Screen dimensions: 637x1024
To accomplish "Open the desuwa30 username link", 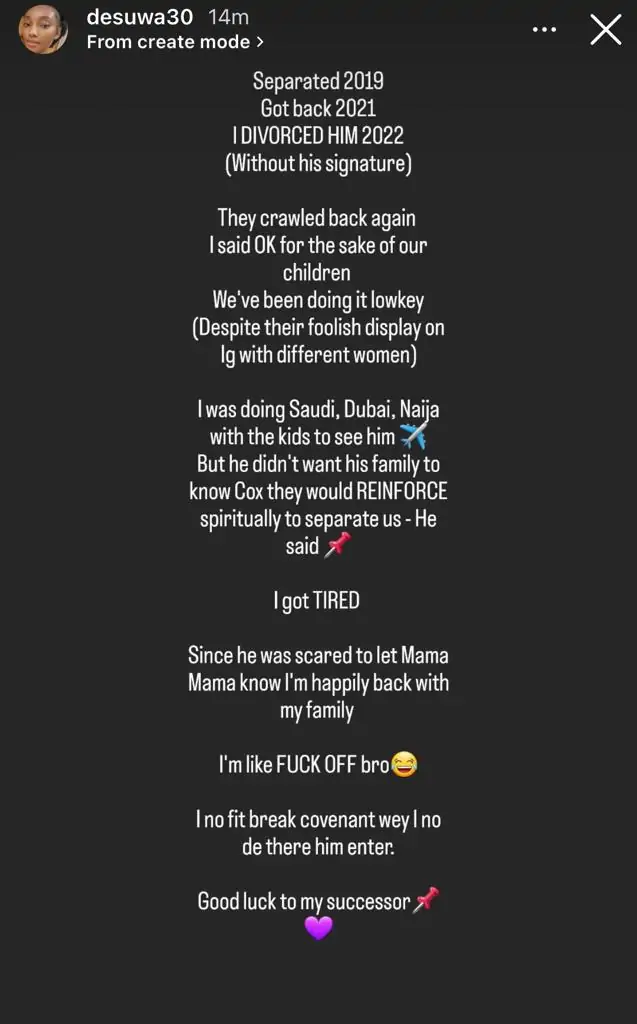I will [x=139, y=17].
